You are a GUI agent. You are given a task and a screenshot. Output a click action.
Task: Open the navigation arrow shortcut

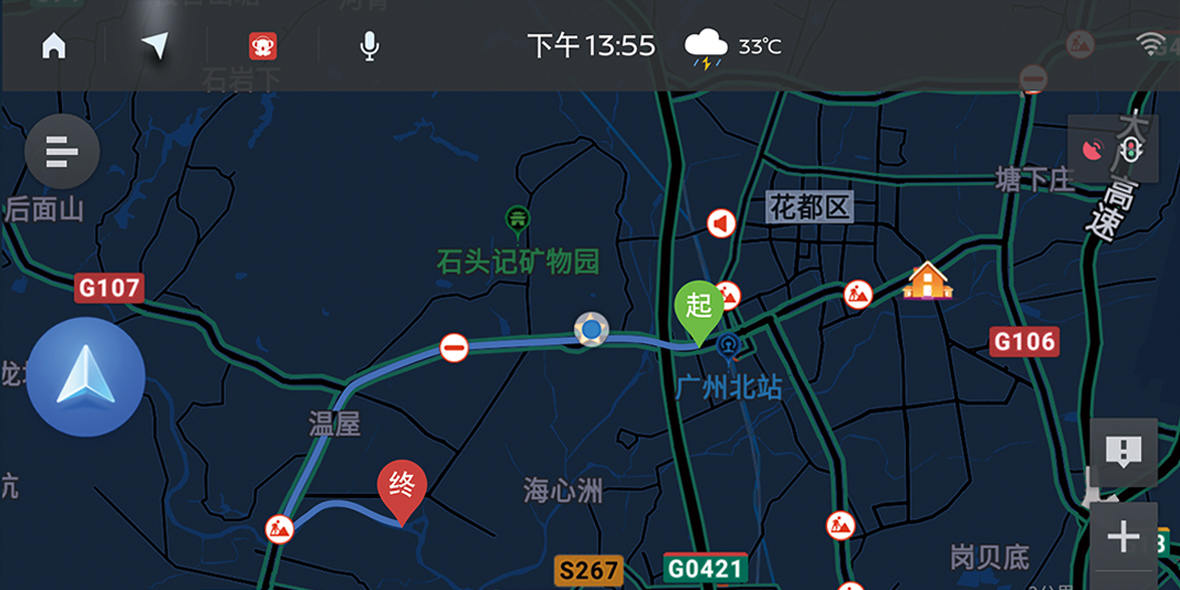[x=155, y=45]
